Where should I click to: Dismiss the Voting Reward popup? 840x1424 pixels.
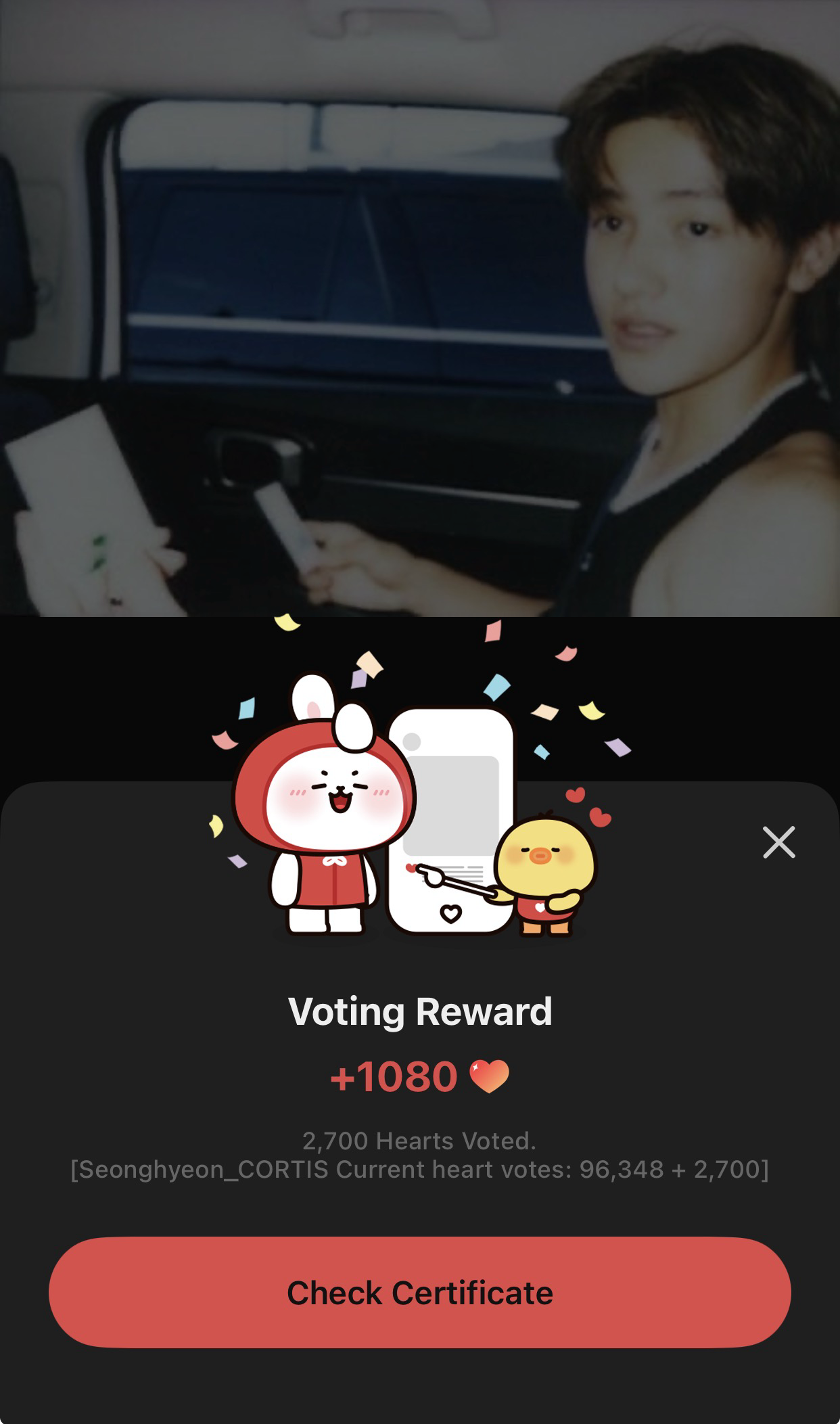coord(778,842)
